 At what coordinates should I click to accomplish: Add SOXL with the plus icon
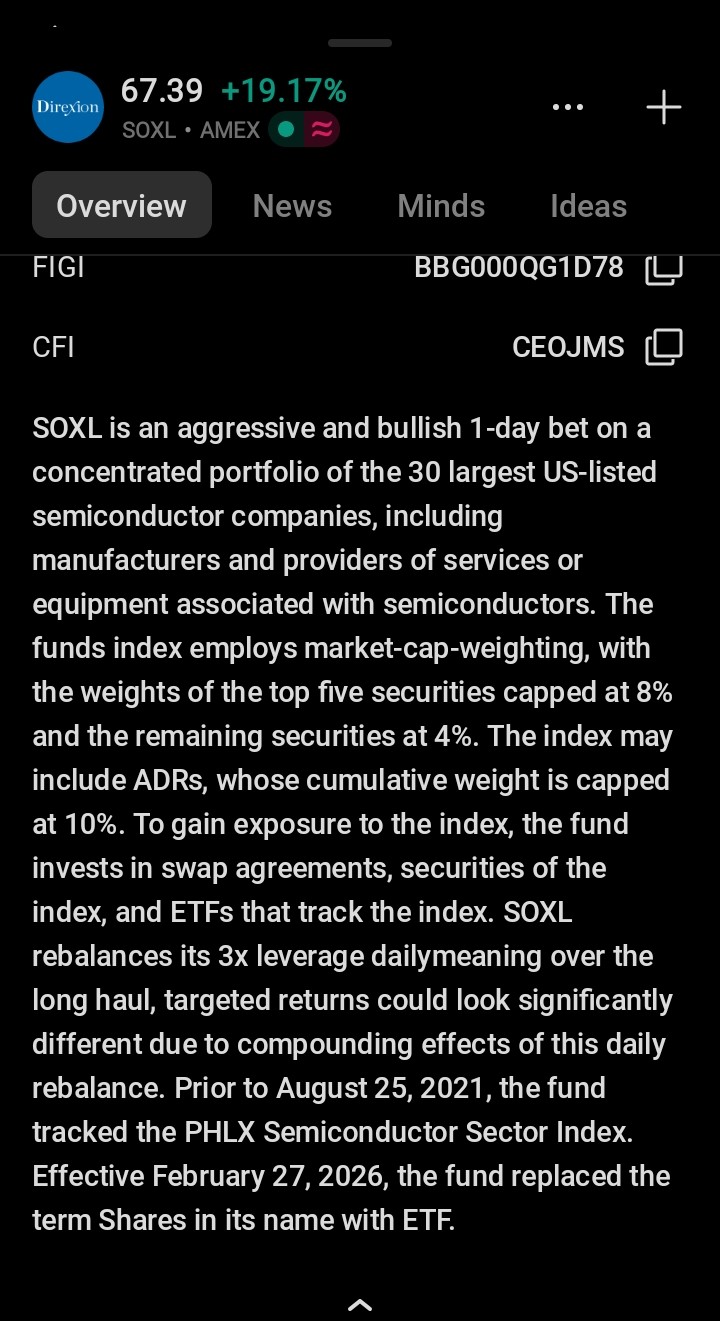coord(664,107)
